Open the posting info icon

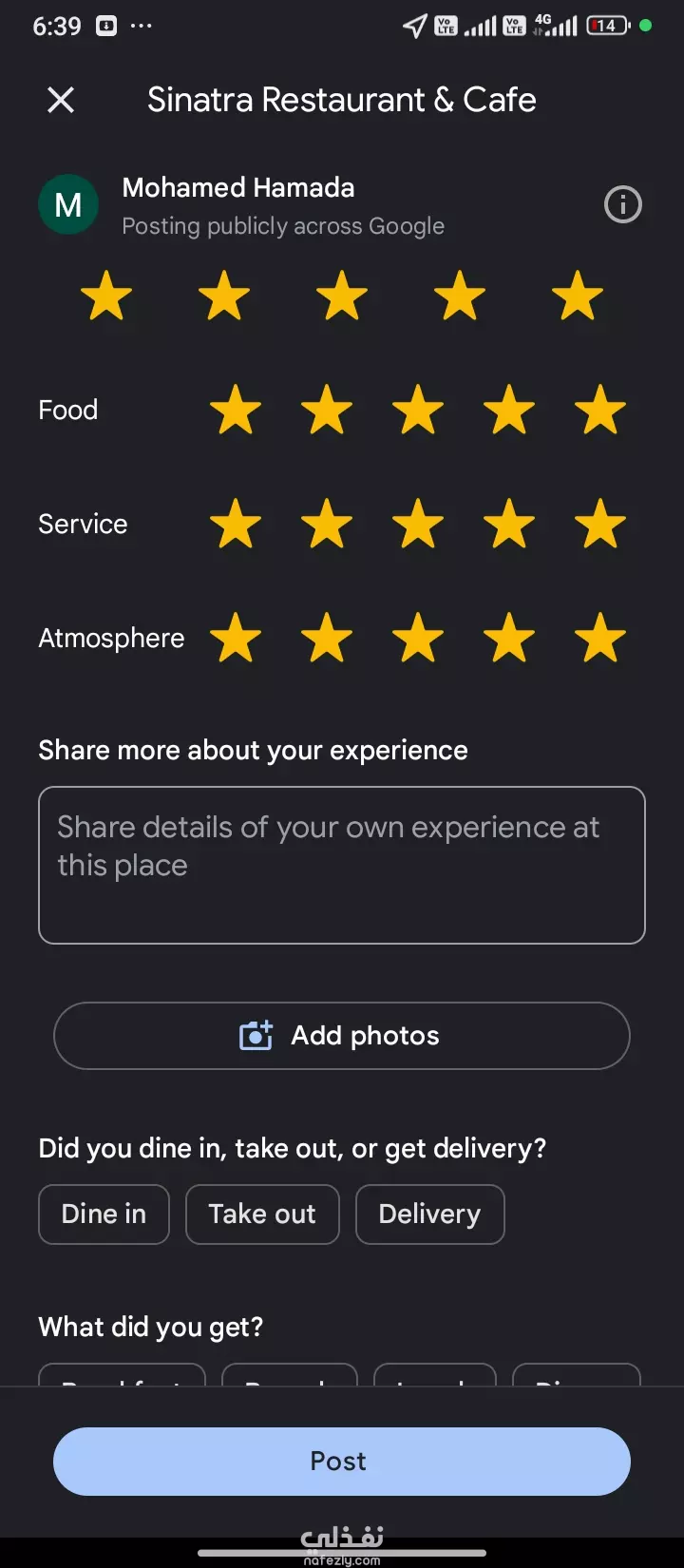click(623, 204)
